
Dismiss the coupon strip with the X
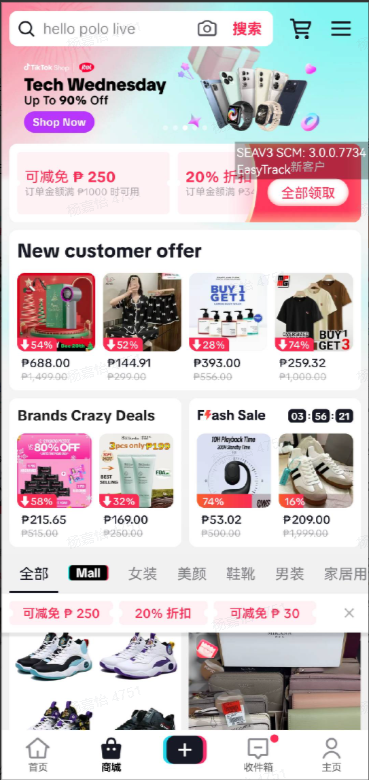[349, 613]
